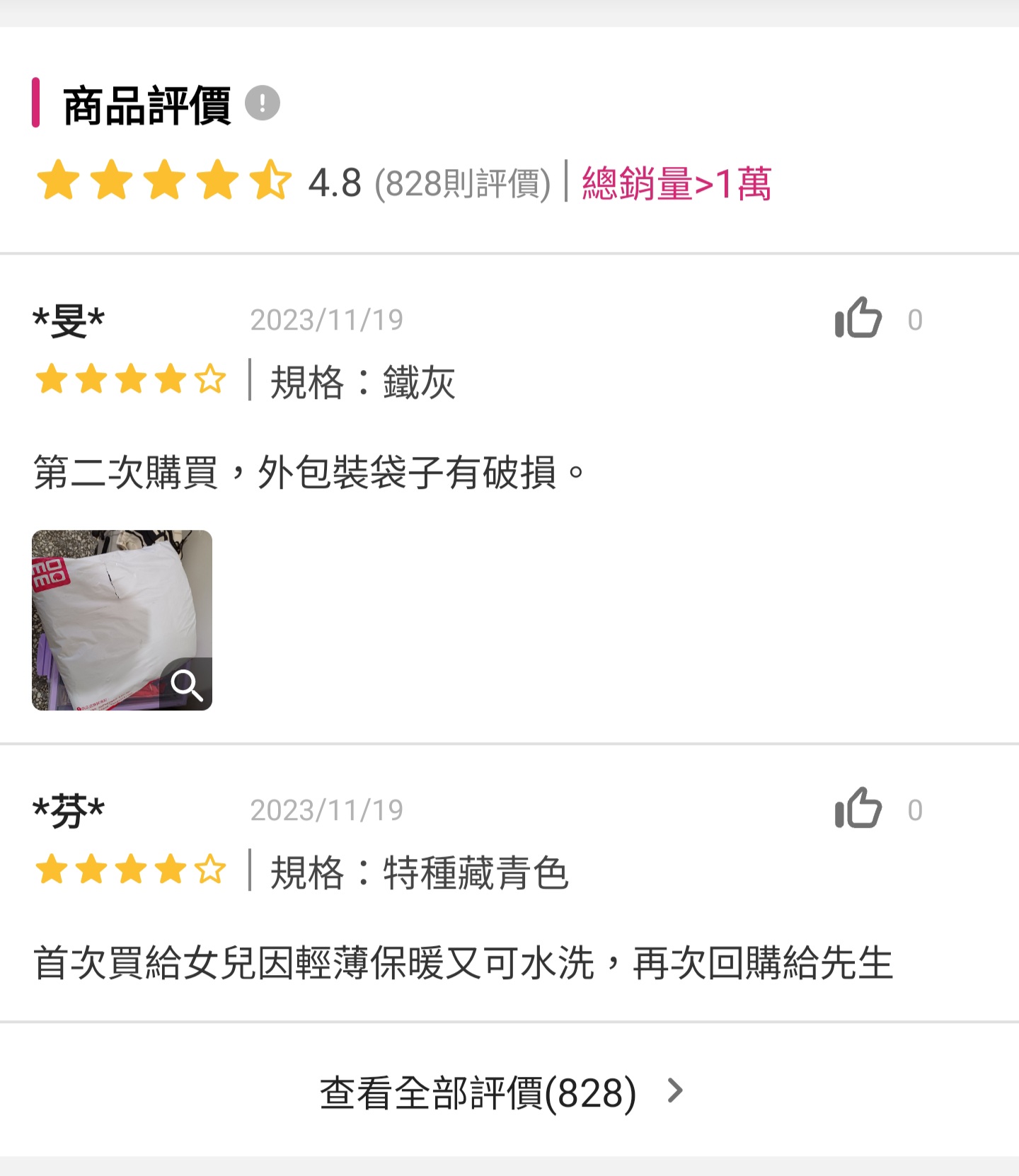View all 828 reviews

[501, 1093]
